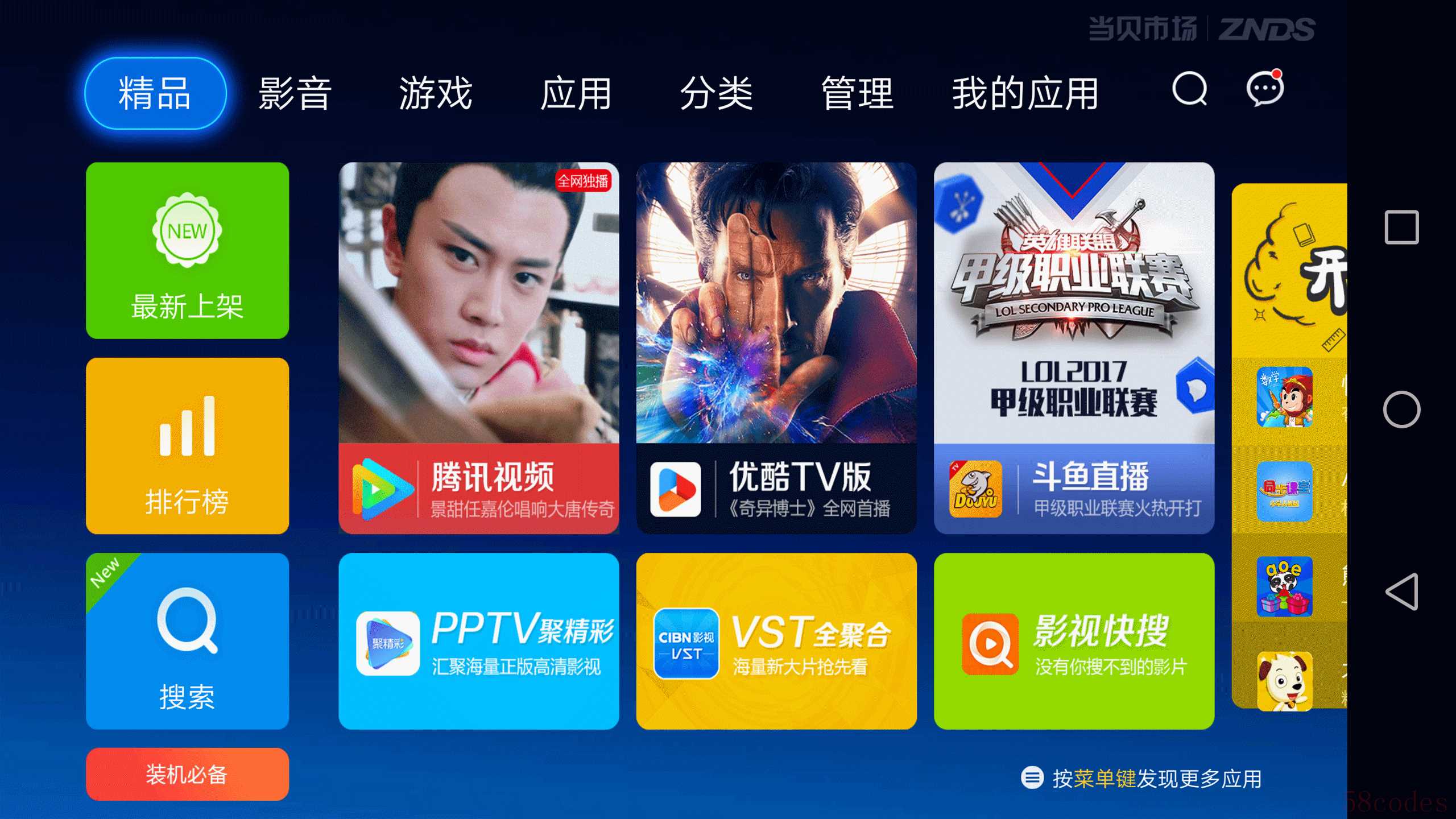This screenshot has height=819, width=1456.
Task: Open the PPTV聚精彩 card
Action: (x=478, y=641)
